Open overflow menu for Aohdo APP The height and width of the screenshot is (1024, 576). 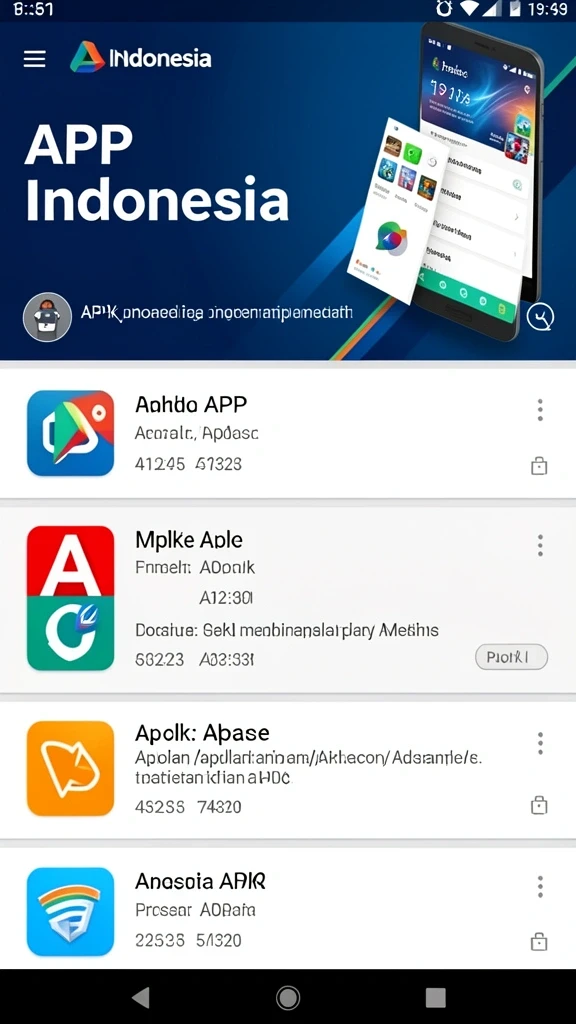click(540, 409)
